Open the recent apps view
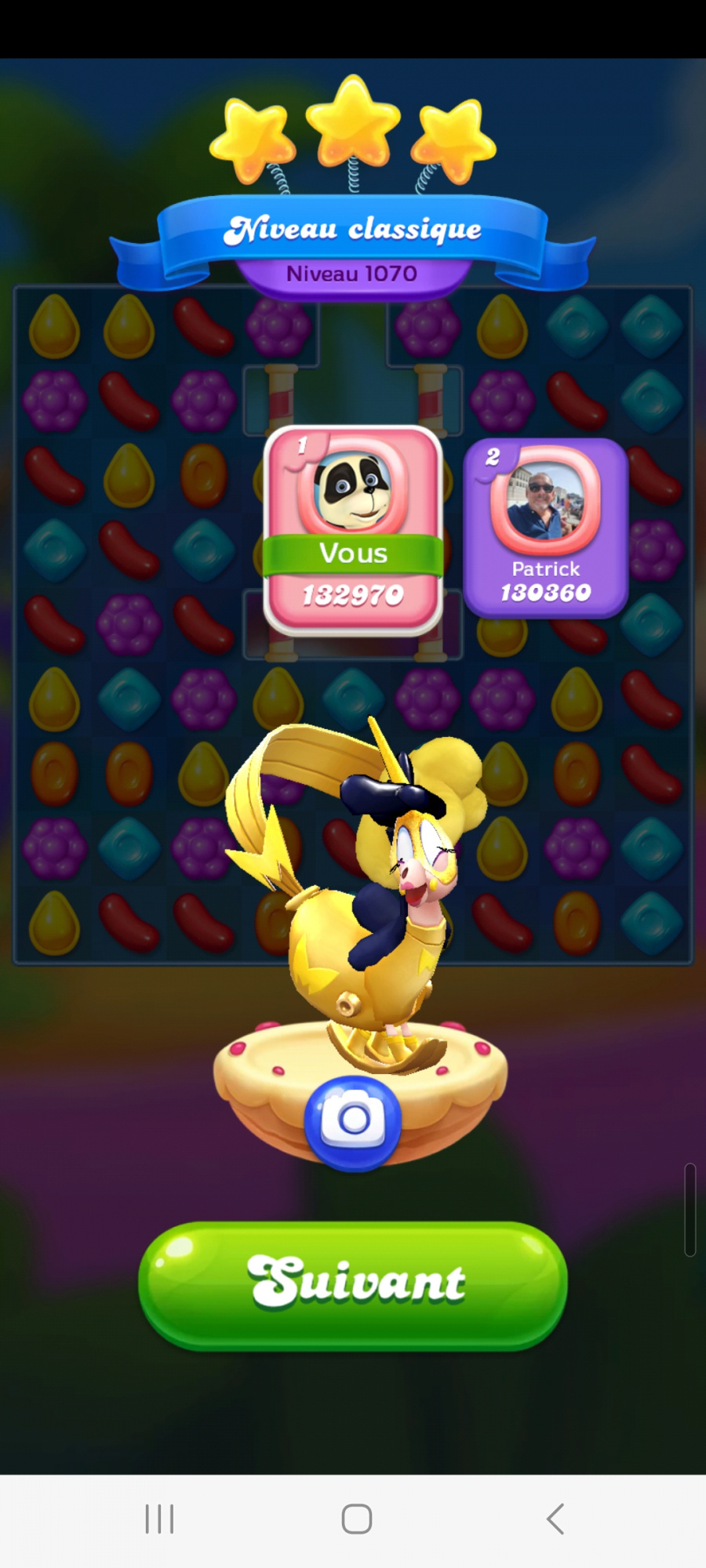Screen dimensions: 706x1568 coord(159,1519)
